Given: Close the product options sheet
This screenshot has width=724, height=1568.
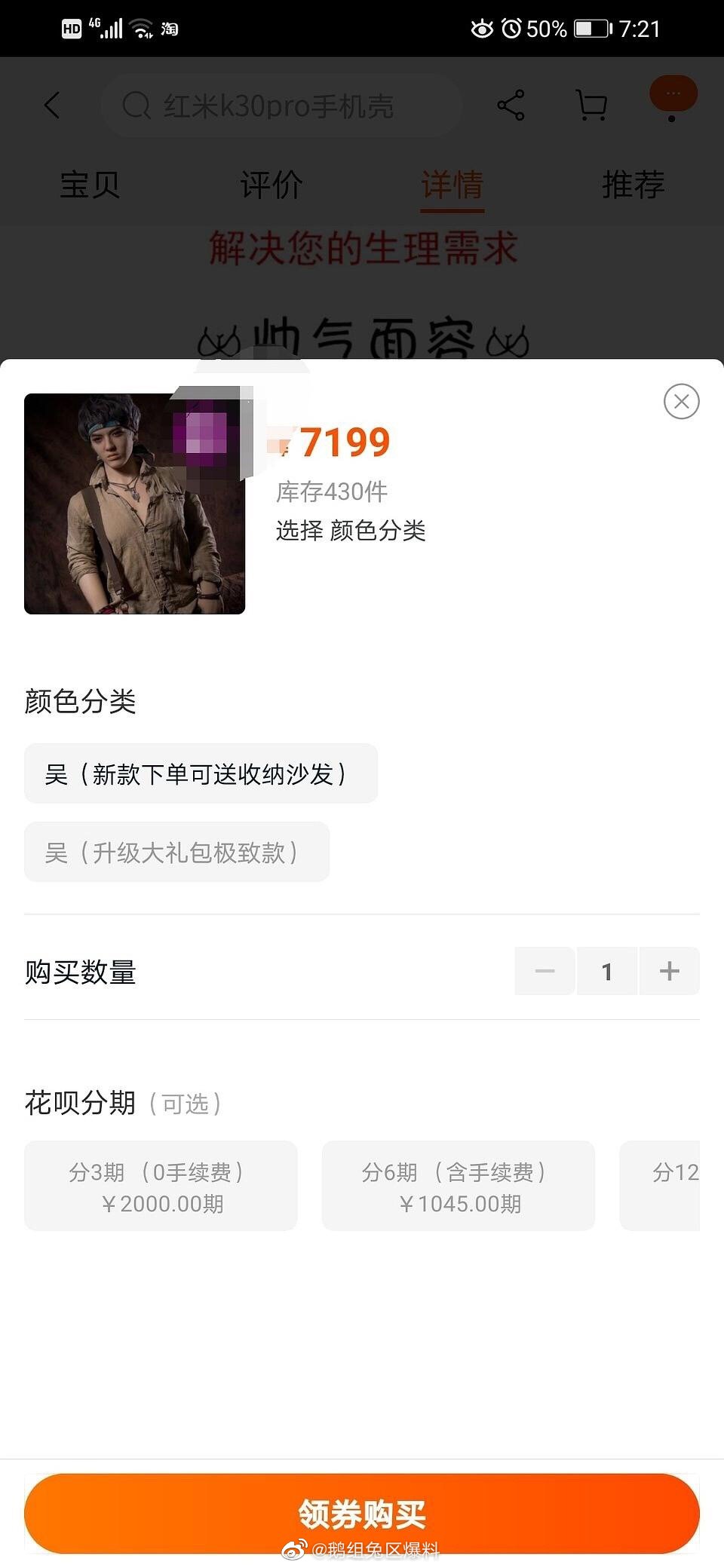Looking at the screenshot, I should coord(681,402).
